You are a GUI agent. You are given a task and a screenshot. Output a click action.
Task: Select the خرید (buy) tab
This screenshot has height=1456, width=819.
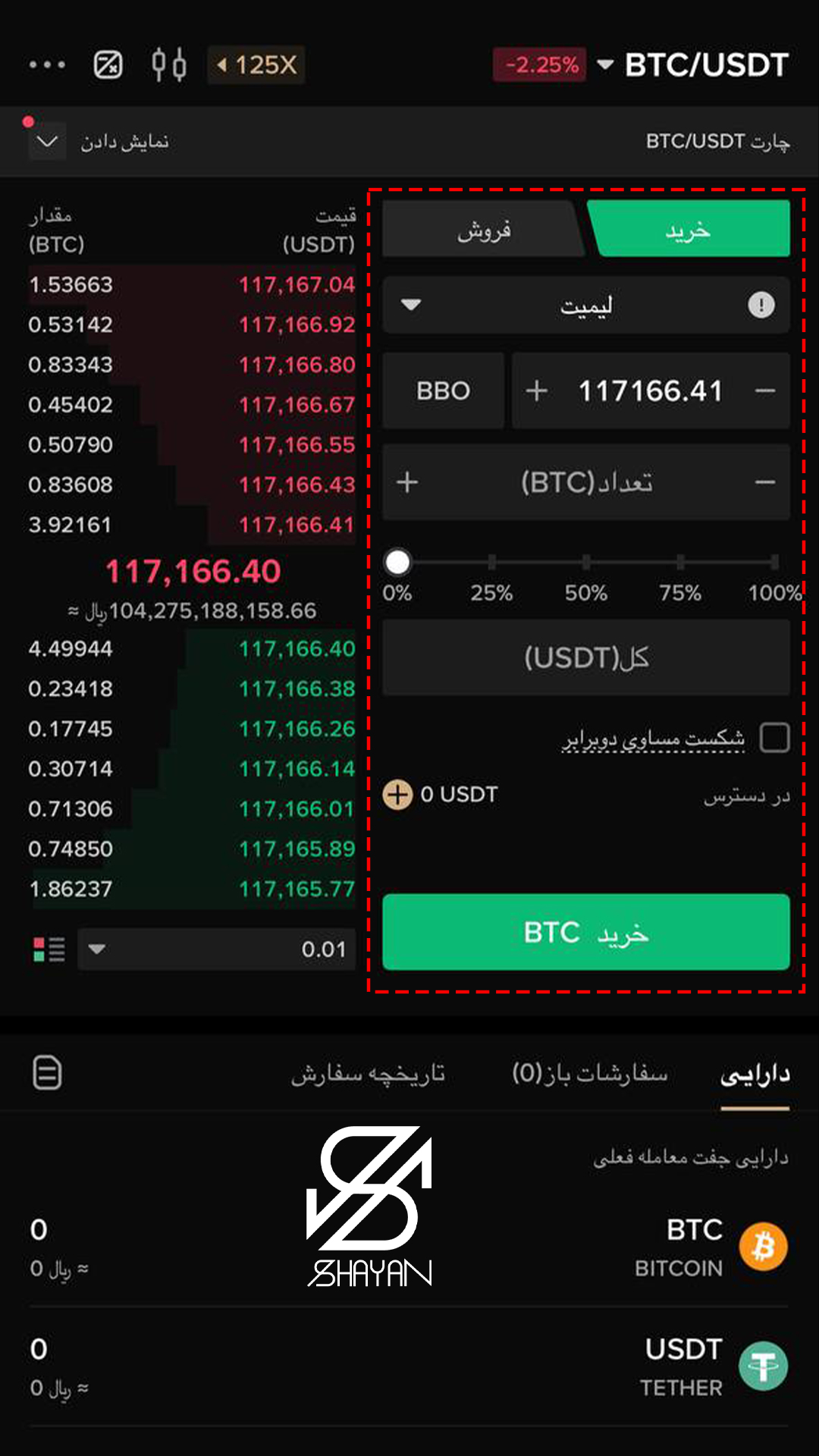689,230
